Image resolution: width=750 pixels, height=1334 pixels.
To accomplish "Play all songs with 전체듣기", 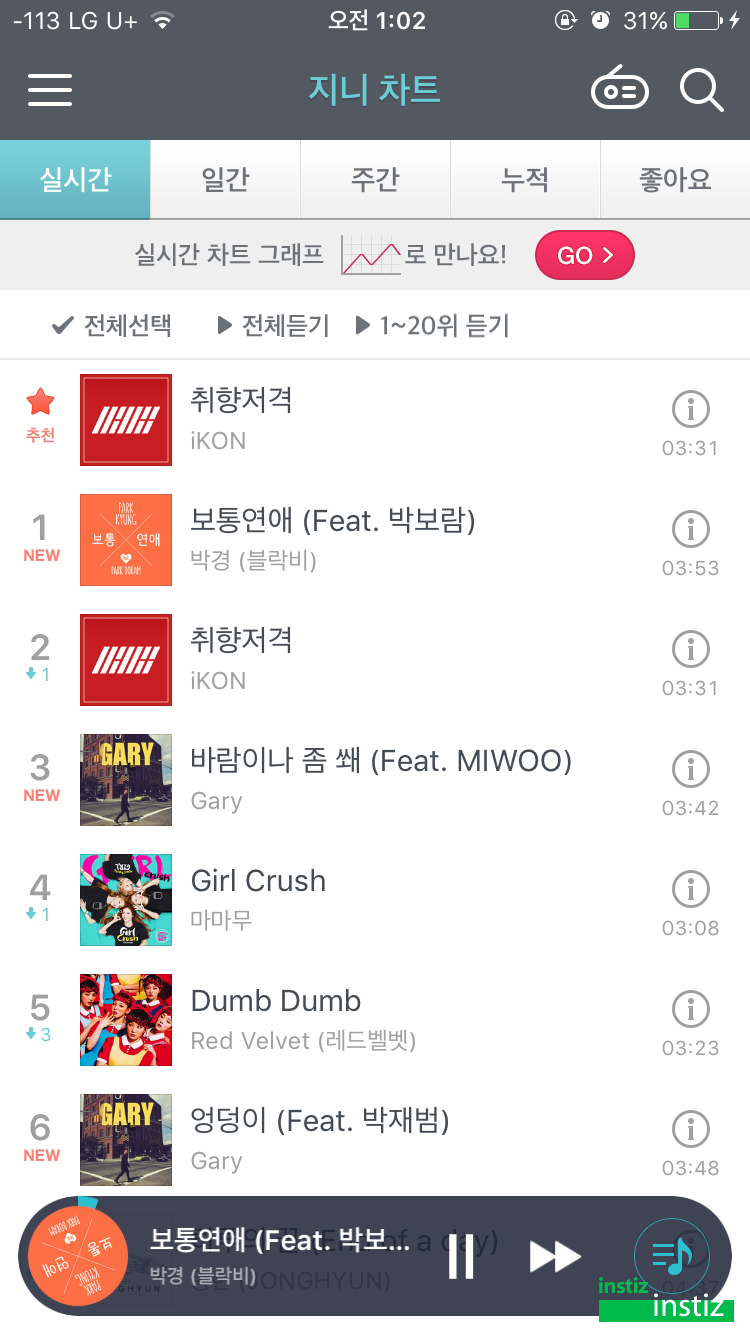I will [273, 325].
